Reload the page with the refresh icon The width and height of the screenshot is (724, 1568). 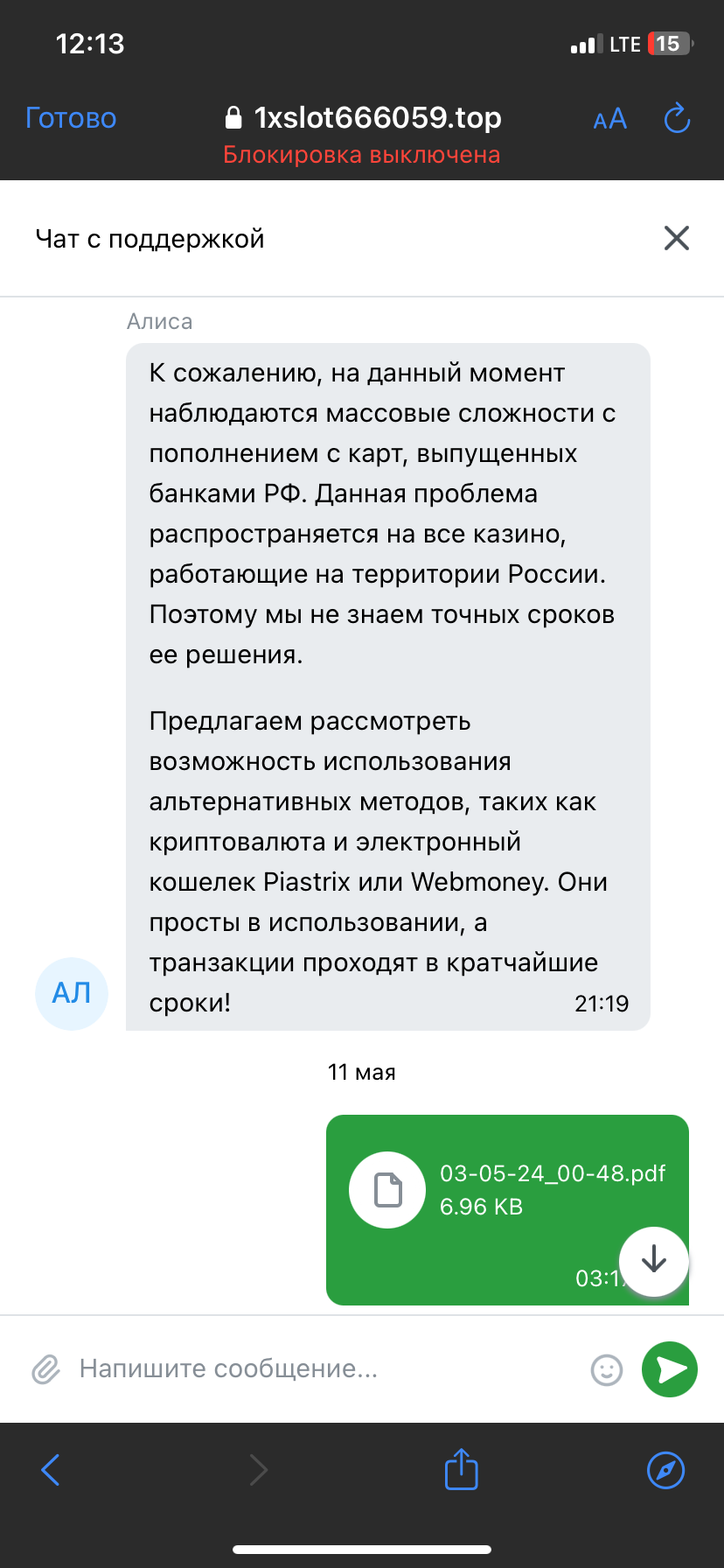pos(677,118)
